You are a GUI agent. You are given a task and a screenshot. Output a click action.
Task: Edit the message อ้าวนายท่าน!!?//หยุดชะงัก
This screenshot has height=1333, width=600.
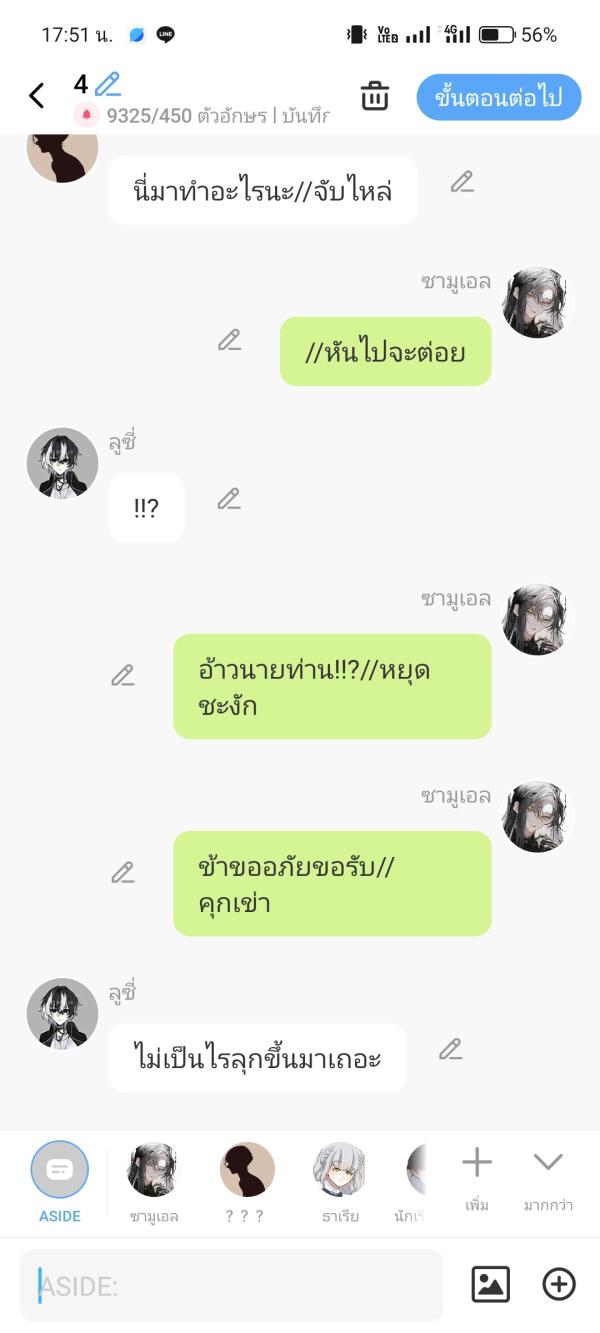click(123, 675)
